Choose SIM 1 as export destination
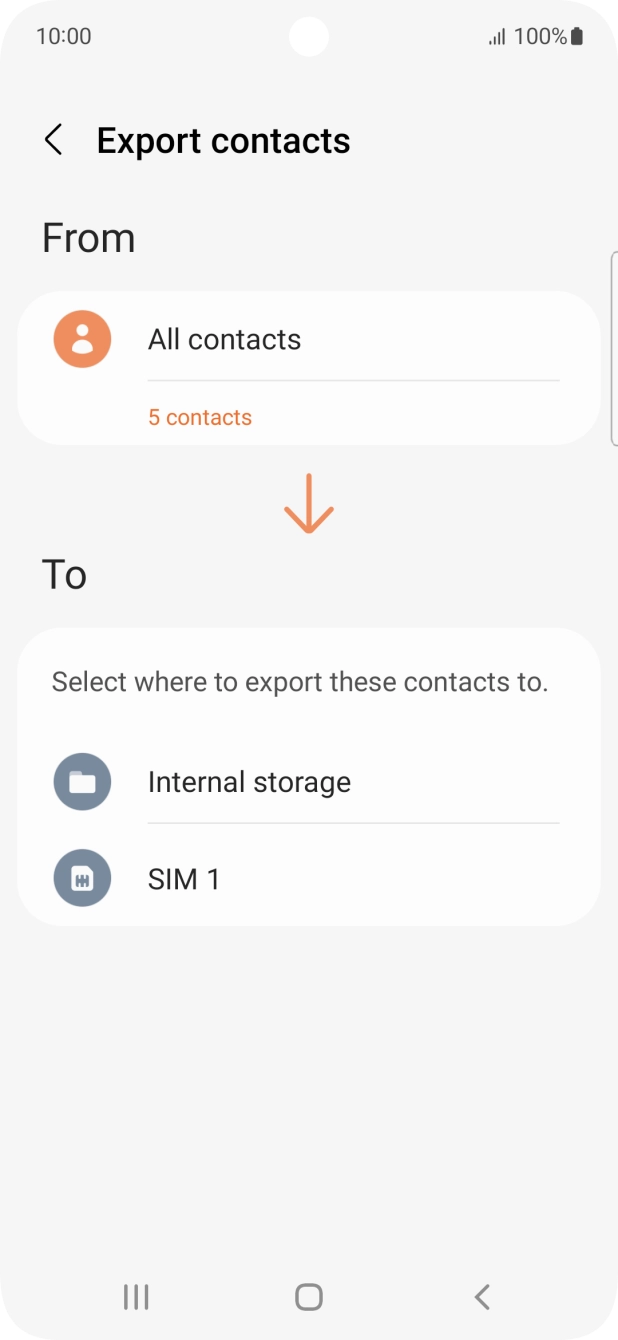 pyautogui.click(x=308, y=879)
